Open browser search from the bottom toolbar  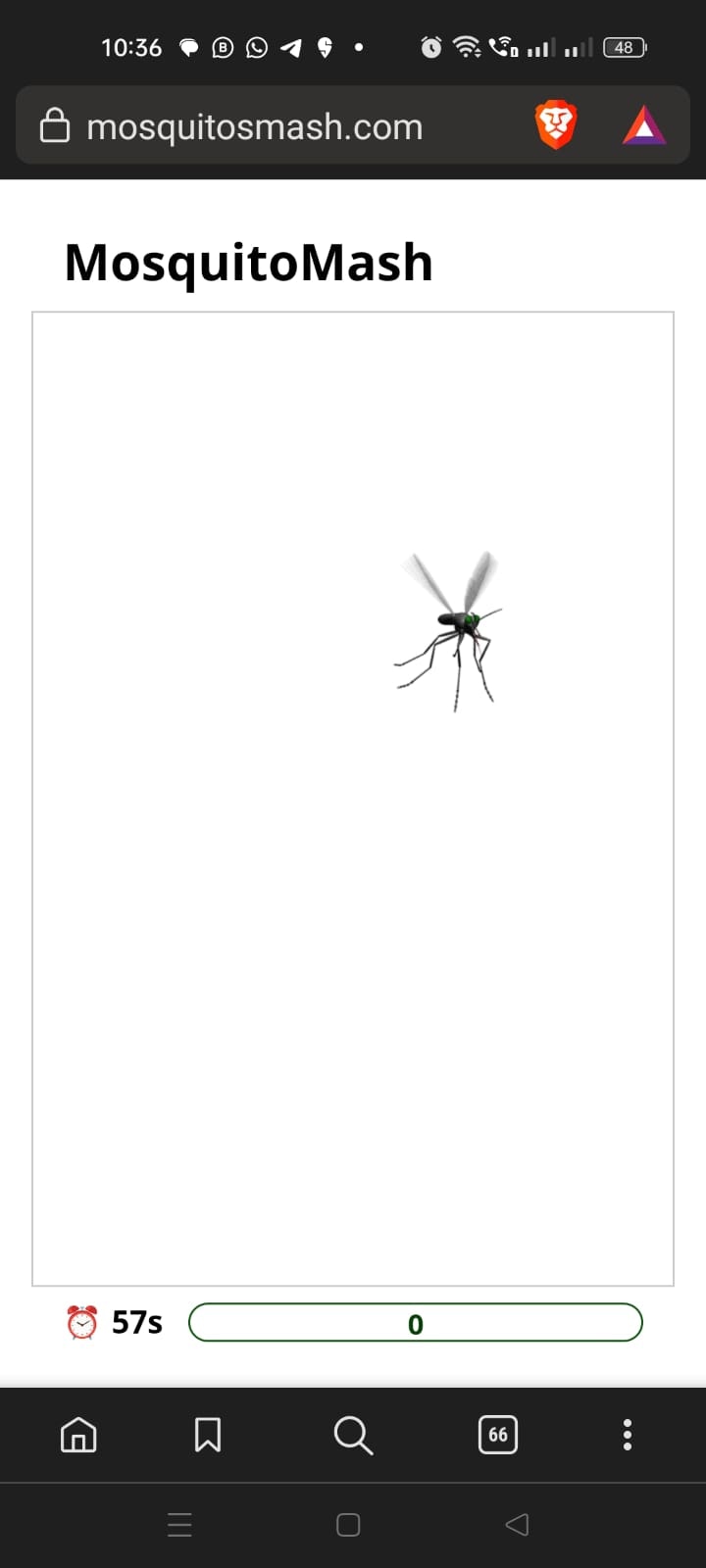[x=353, y=1435]
